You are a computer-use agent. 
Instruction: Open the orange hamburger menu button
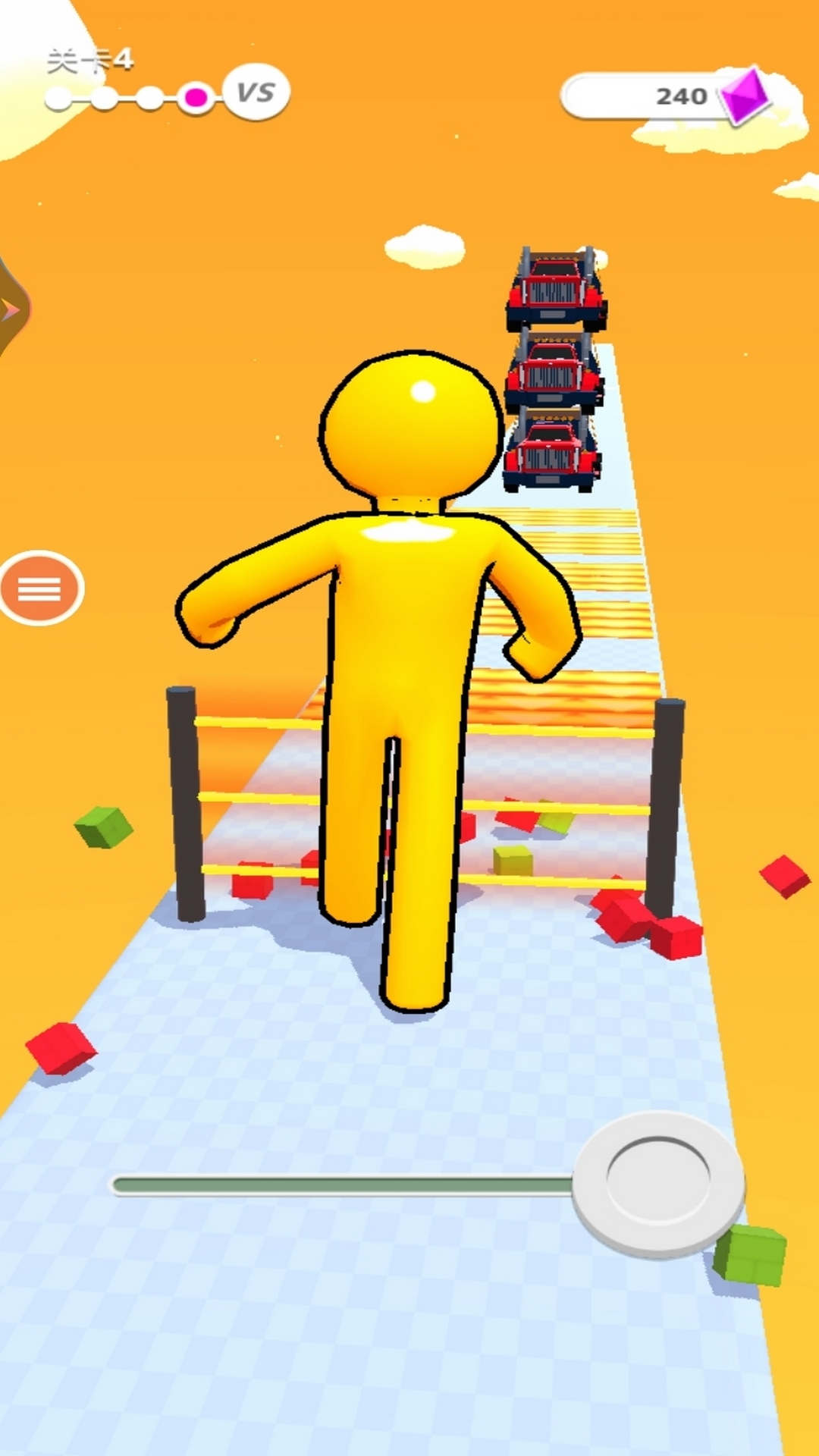(40, 588)
